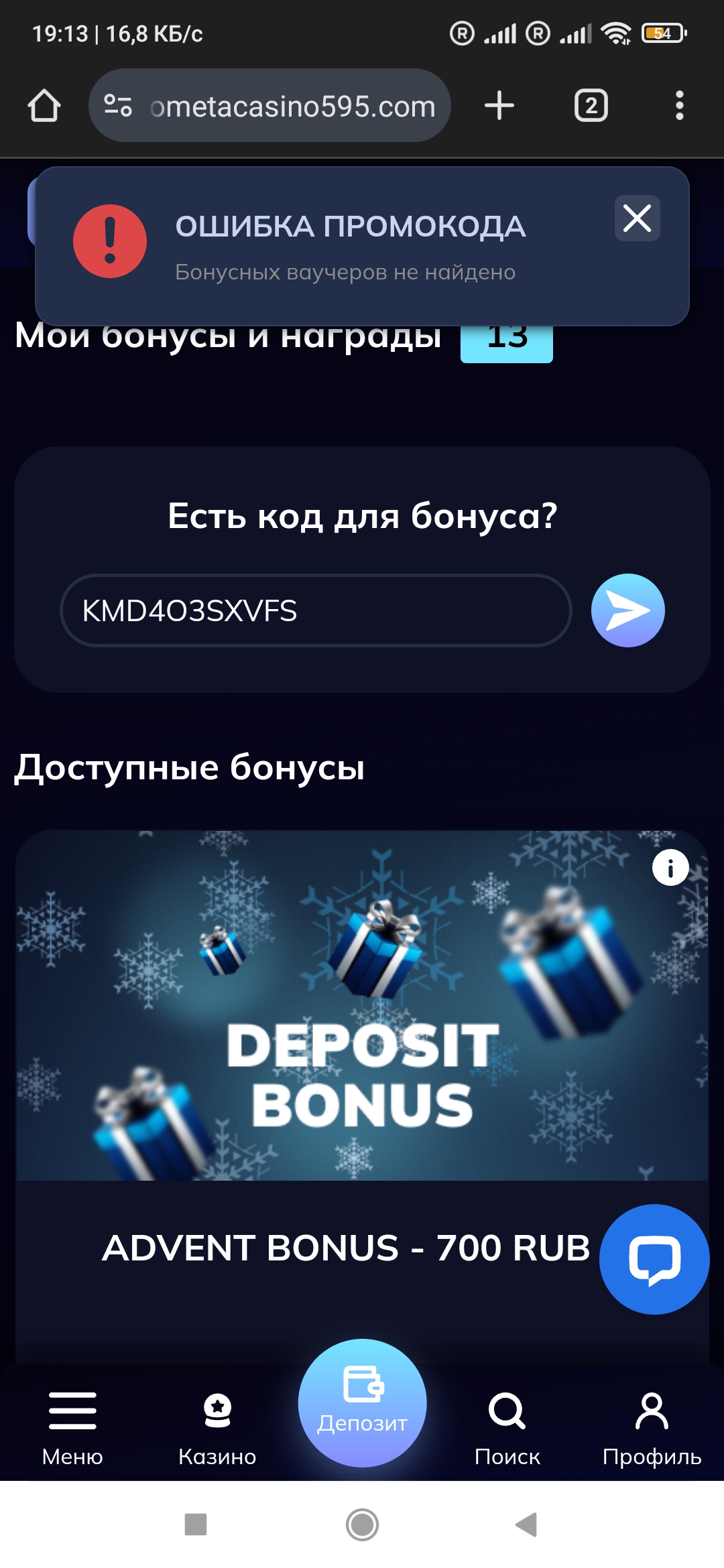Open the live chat support bubble

(x=654, y=1259)
